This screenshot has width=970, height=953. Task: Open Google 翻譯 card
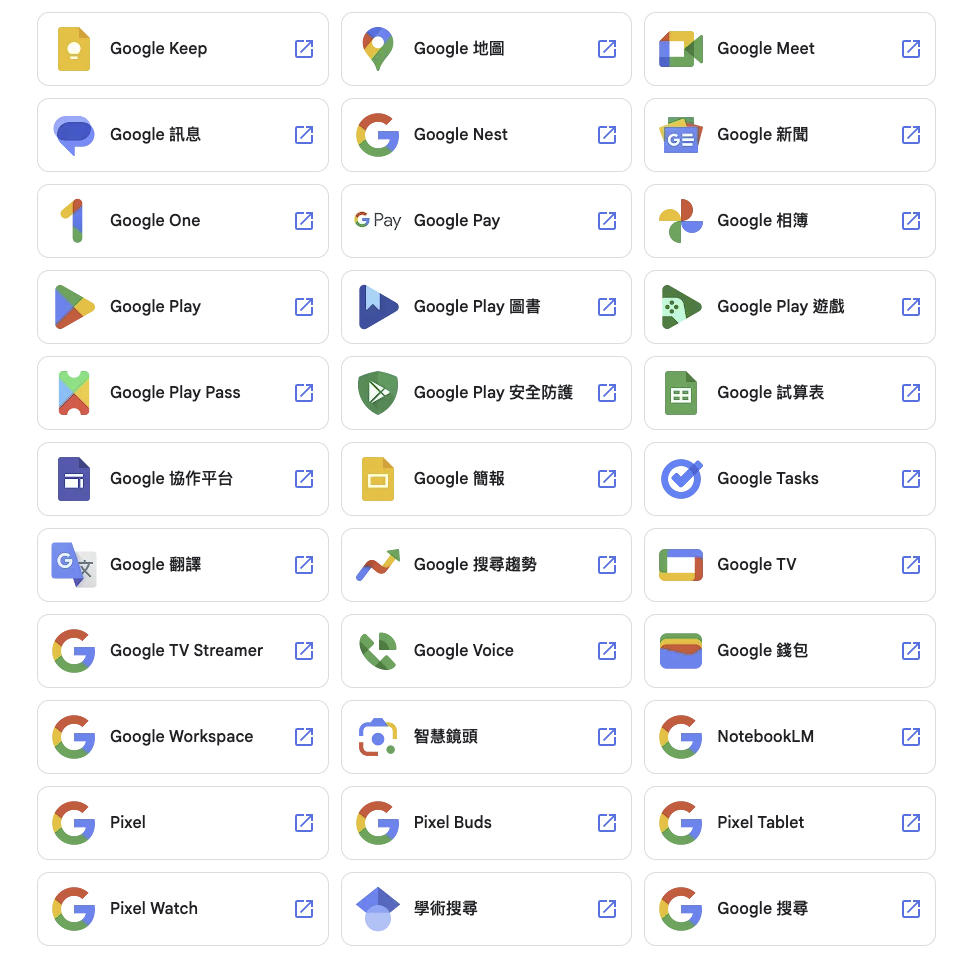(182, 565)
